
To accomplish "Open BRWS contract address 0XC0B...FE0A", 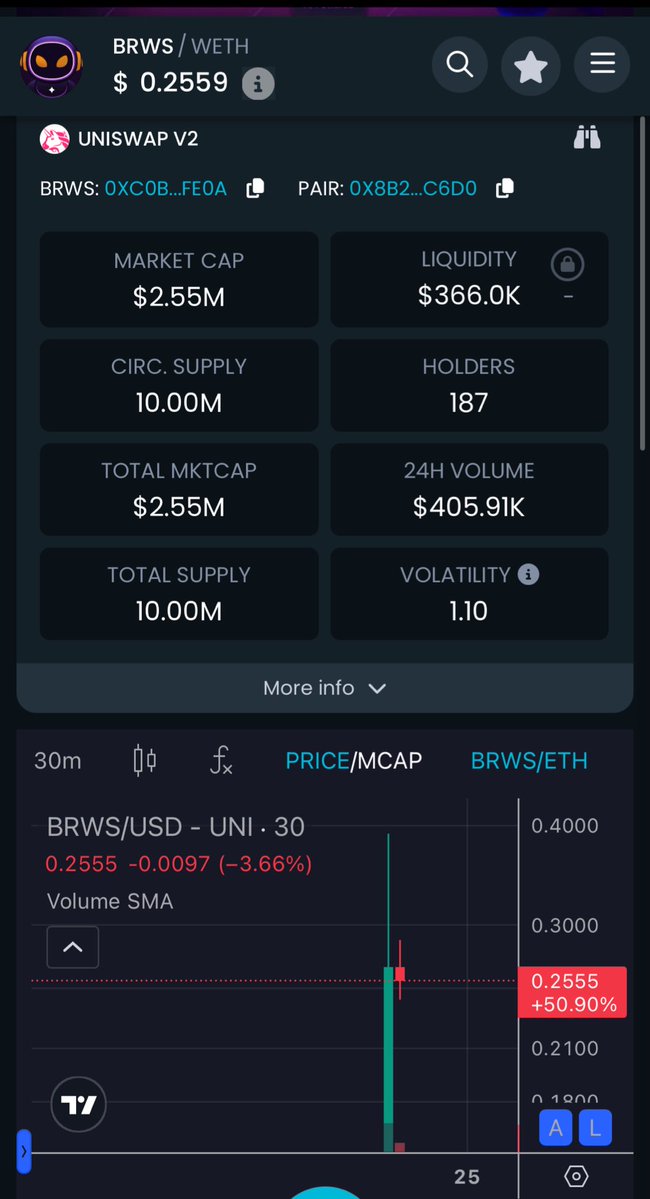I will pyautogui.click(x=165, y=189).
